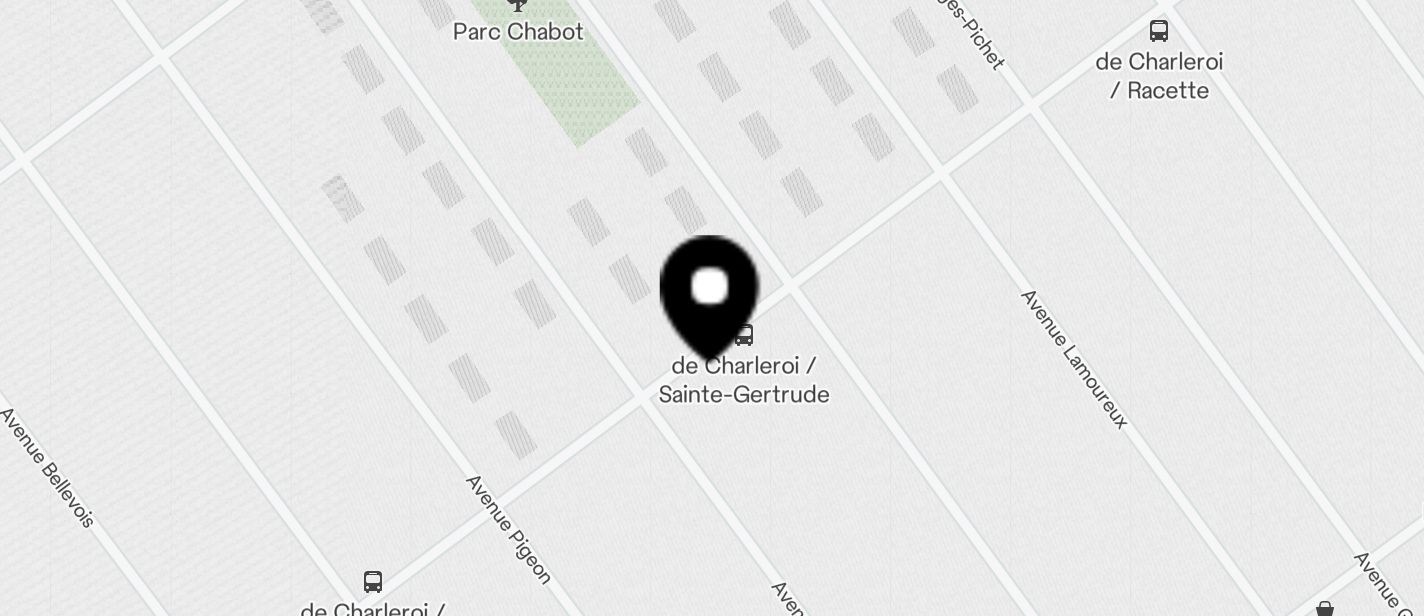Tap the bus stop icon near Avenue Pigeon

click(x=373, y=581)
